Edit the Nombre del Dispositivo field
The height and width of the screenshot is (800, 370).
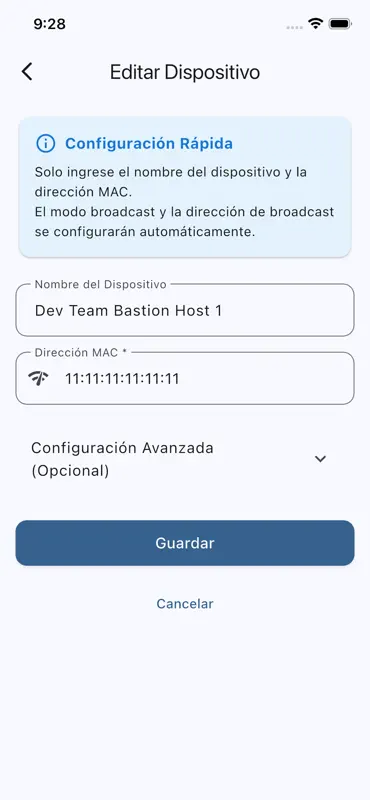[x=185, y=310]
